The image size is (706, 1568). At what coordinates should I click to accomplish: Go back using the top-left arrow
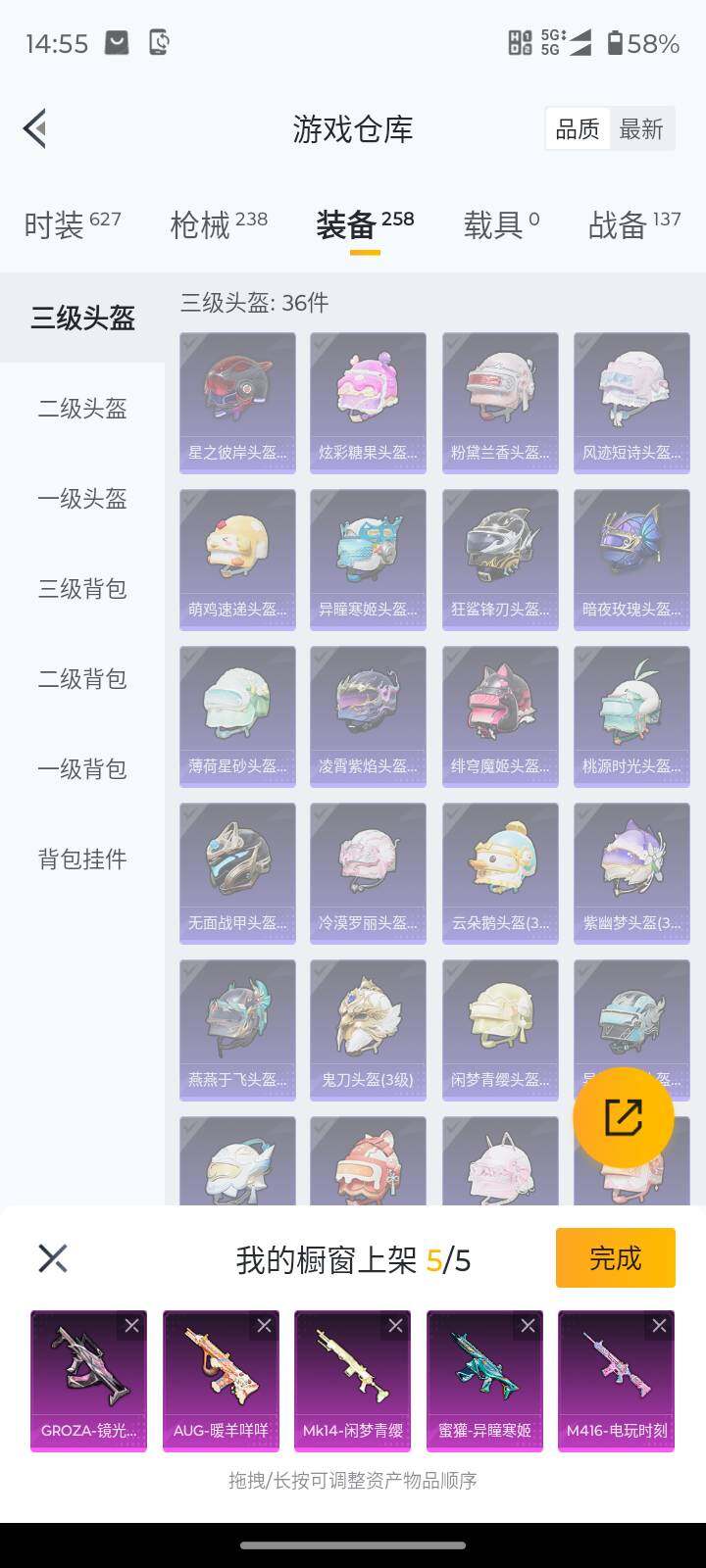[35, 128]
